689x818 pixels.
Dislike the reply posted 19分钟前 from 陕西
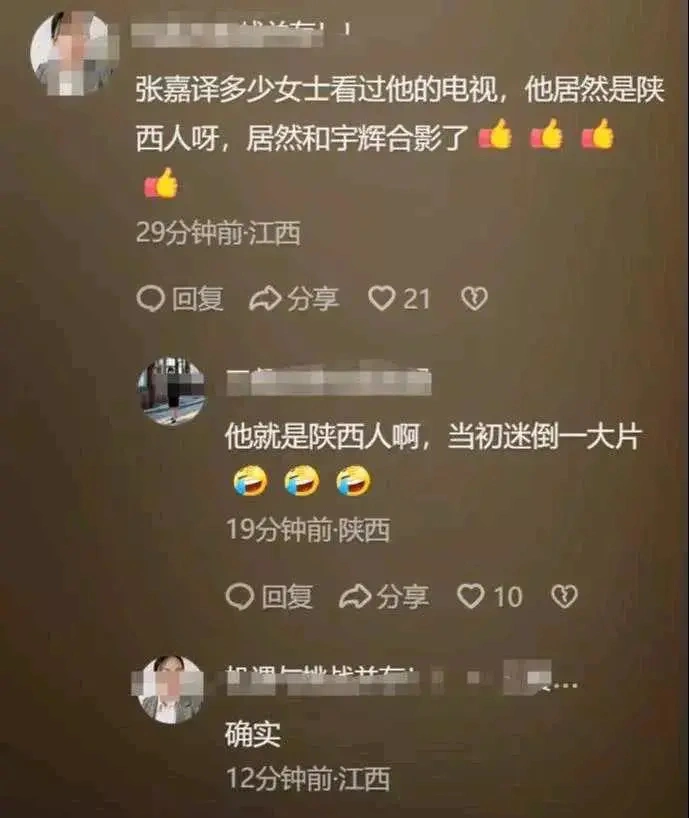pos(565,597)
